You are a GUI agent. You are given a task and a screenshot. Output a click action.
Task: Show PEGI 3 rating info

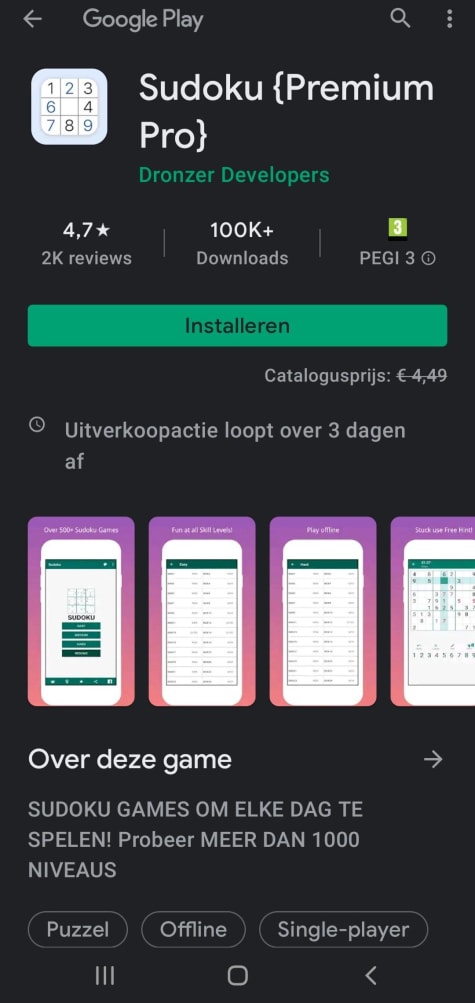point(429,258)
